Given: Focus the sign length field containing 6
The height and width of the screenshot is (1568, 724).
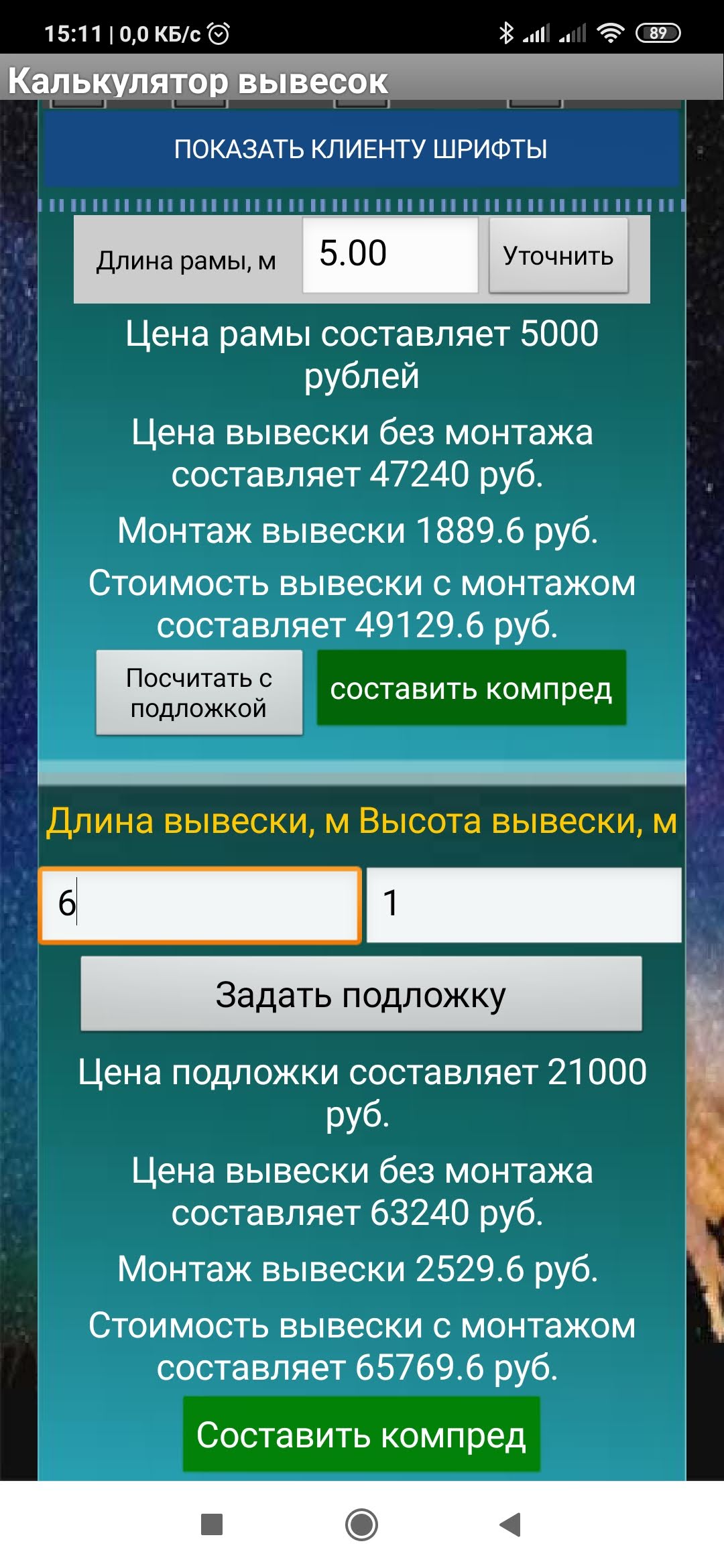Looking at the screenshot, I should (200, 905).
